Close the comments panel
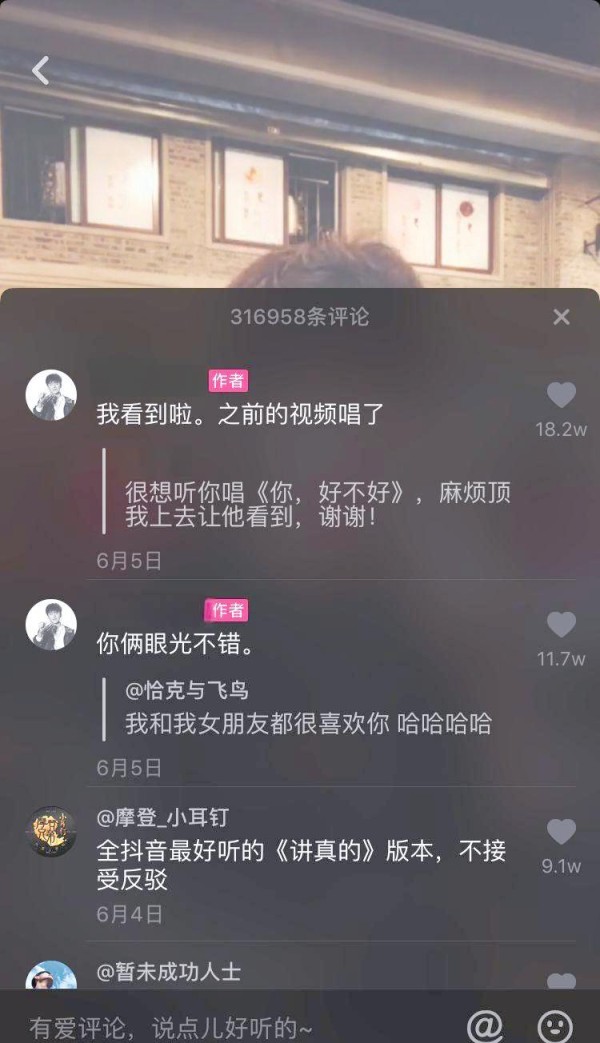 click(561, 317)
